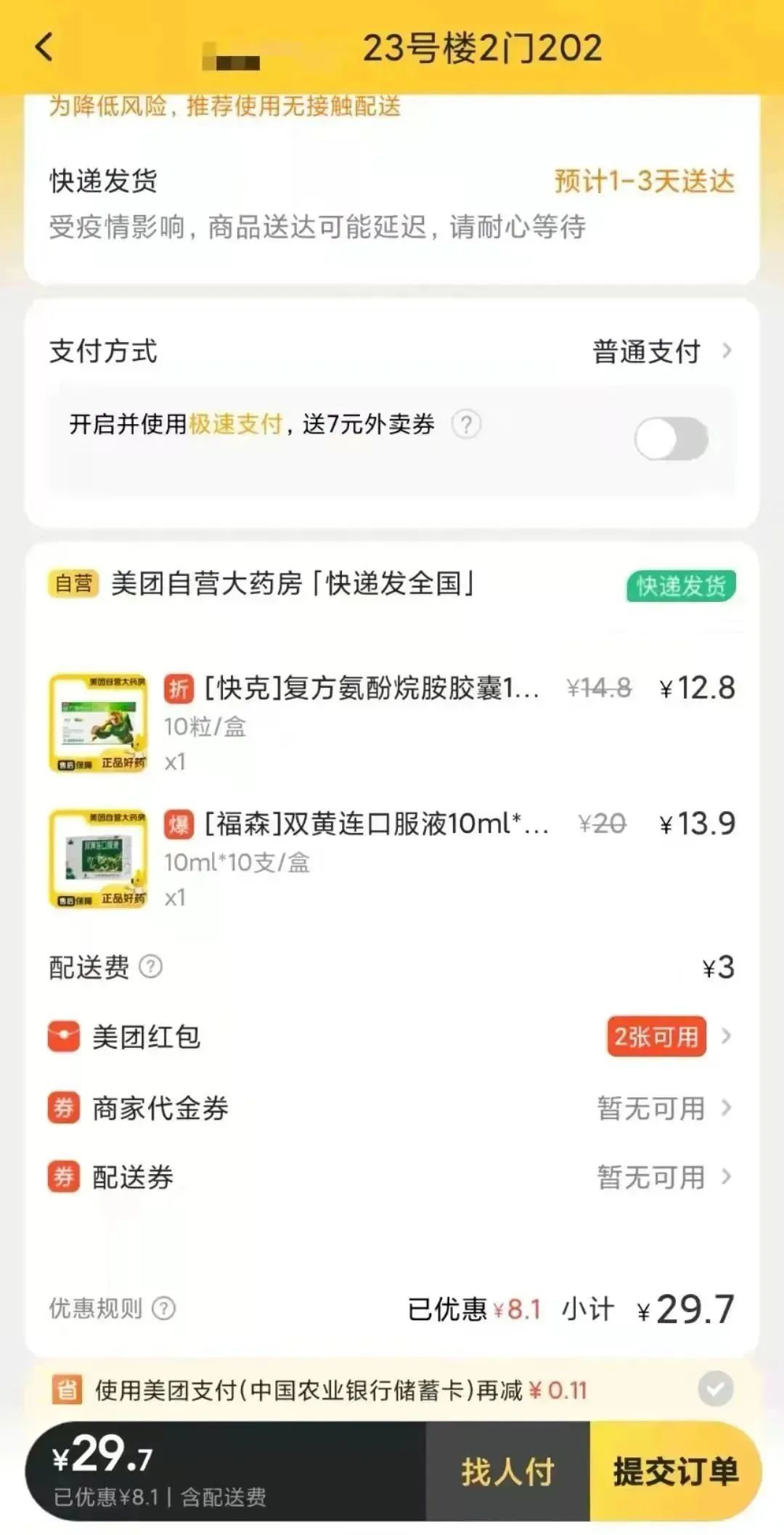Open the 极速支付 help question mark
Viewport: 784px width, 1535px height.
pos(466,424)
